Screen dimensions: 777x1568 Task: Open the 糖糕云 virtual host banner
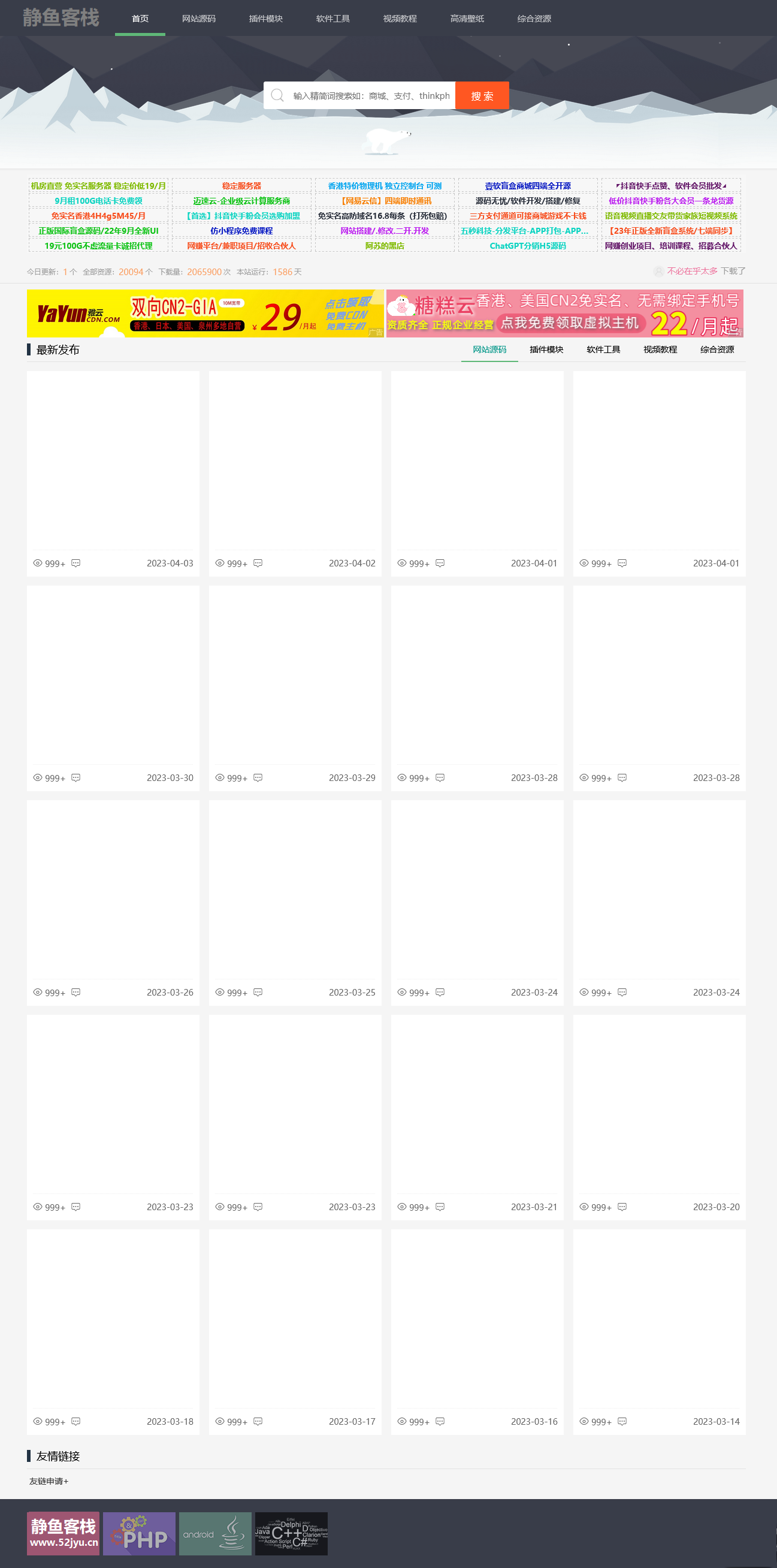point(564,313)
